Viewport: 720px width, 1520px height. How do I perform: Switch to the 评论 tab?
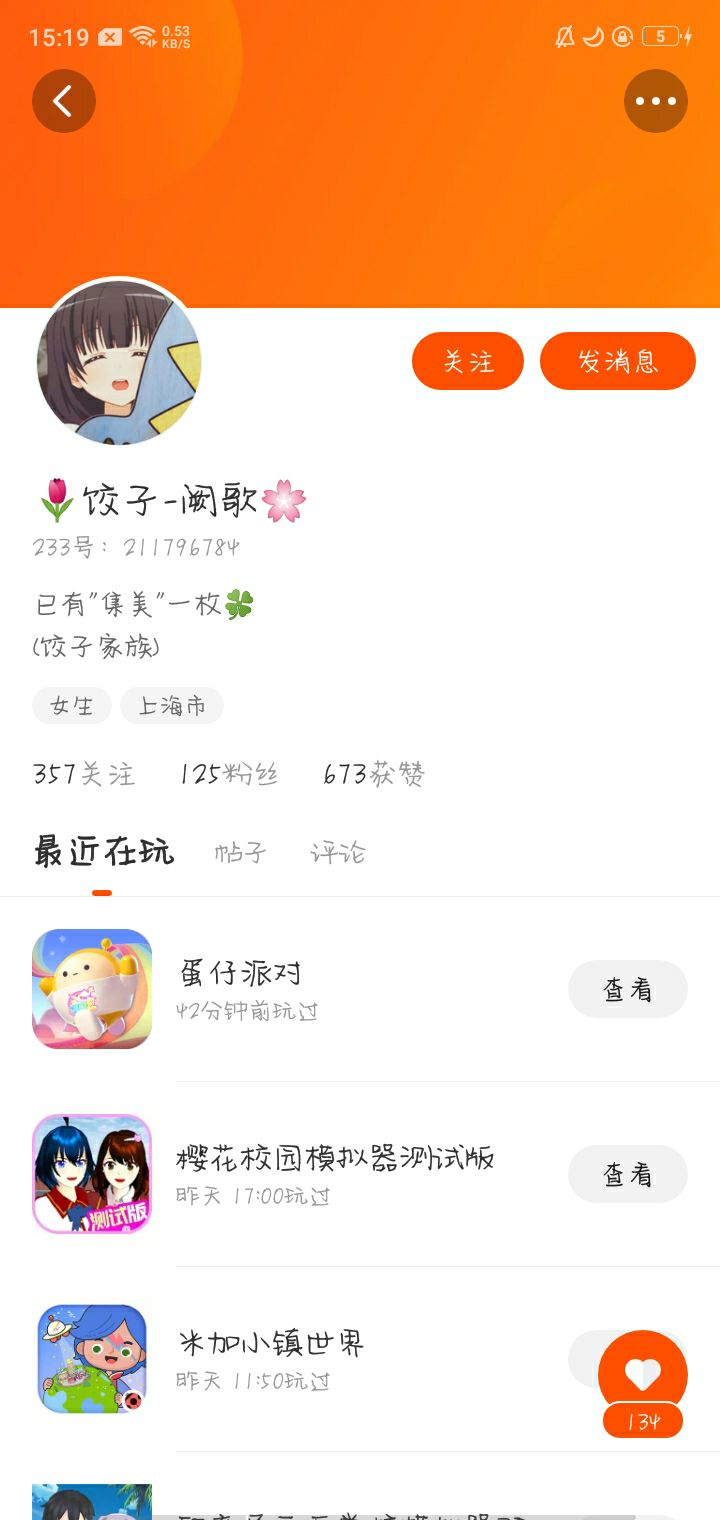337,853
